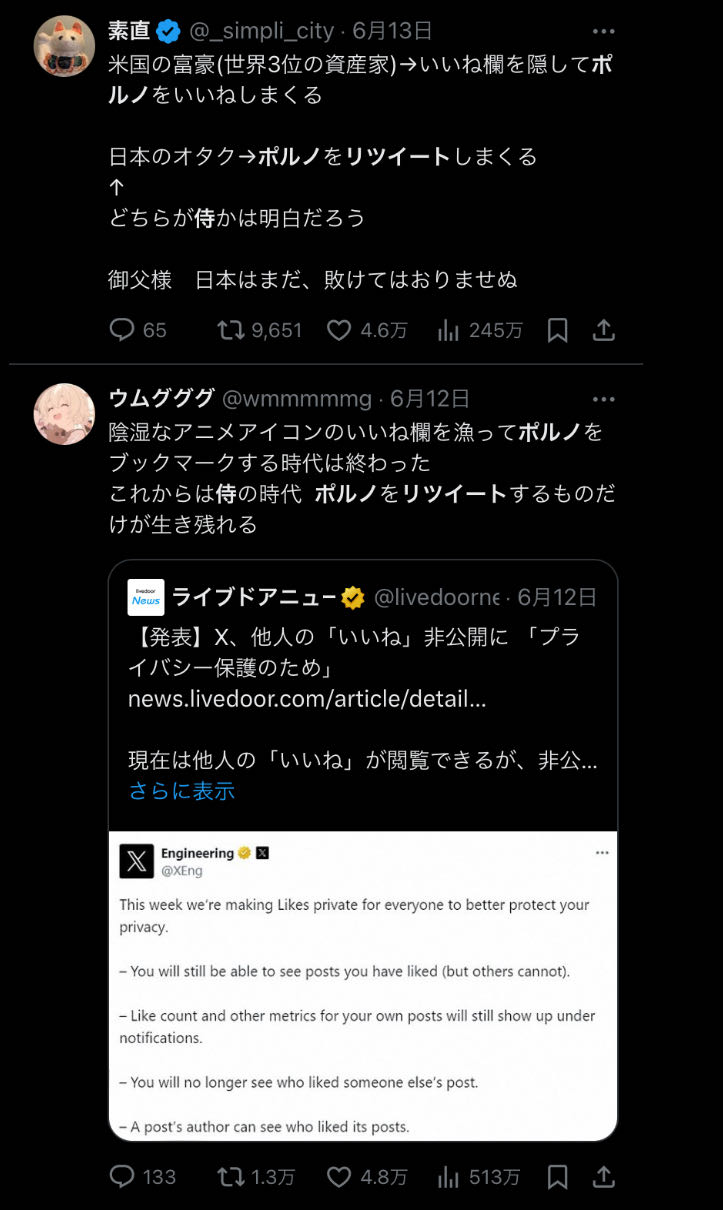View analytics for ウムググググ's post
The height and width of the screenshot is (1210, 723).
pos(478,1177)
